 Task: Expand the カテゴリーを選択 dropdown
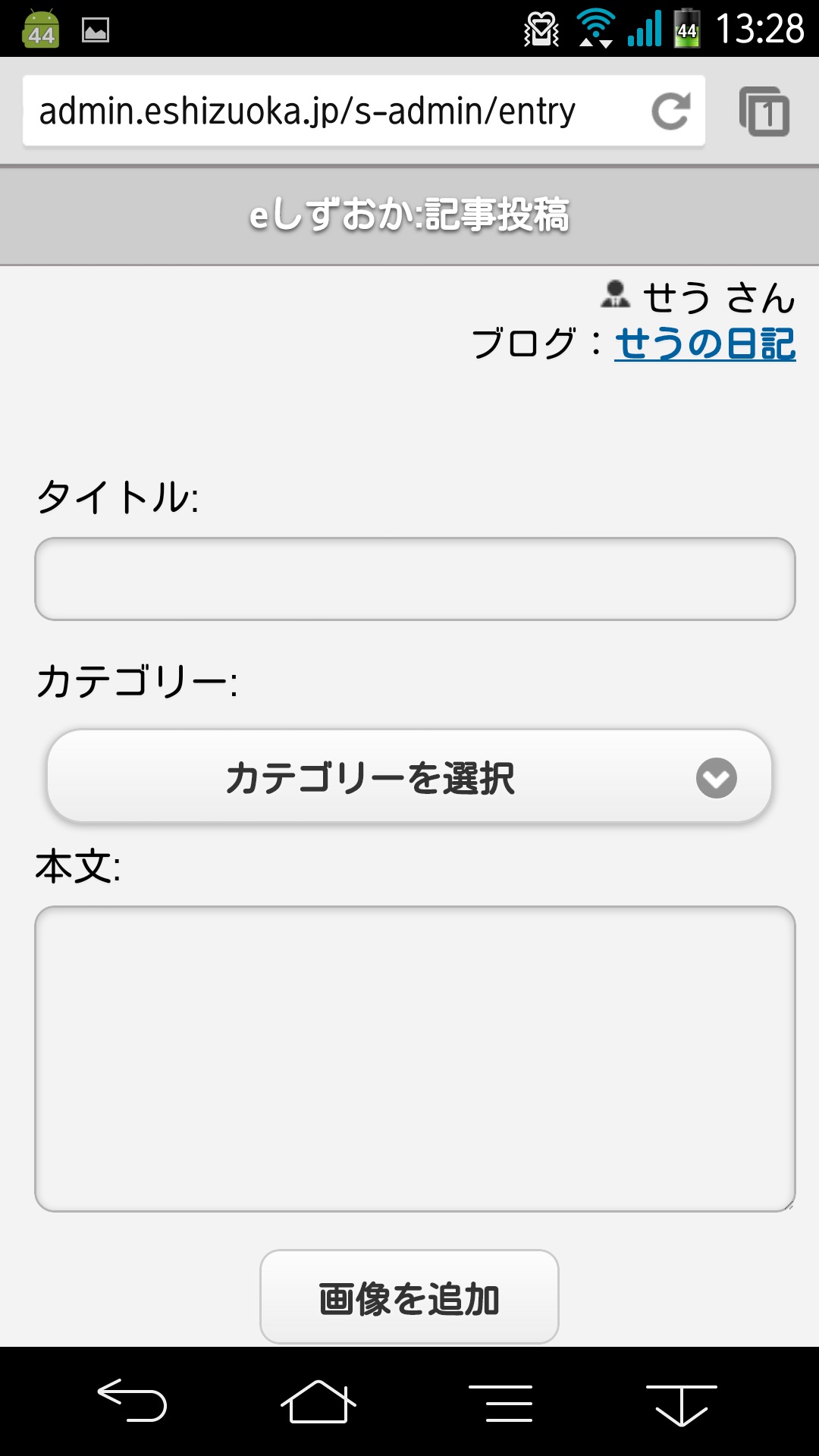click(x=409, y=777)
